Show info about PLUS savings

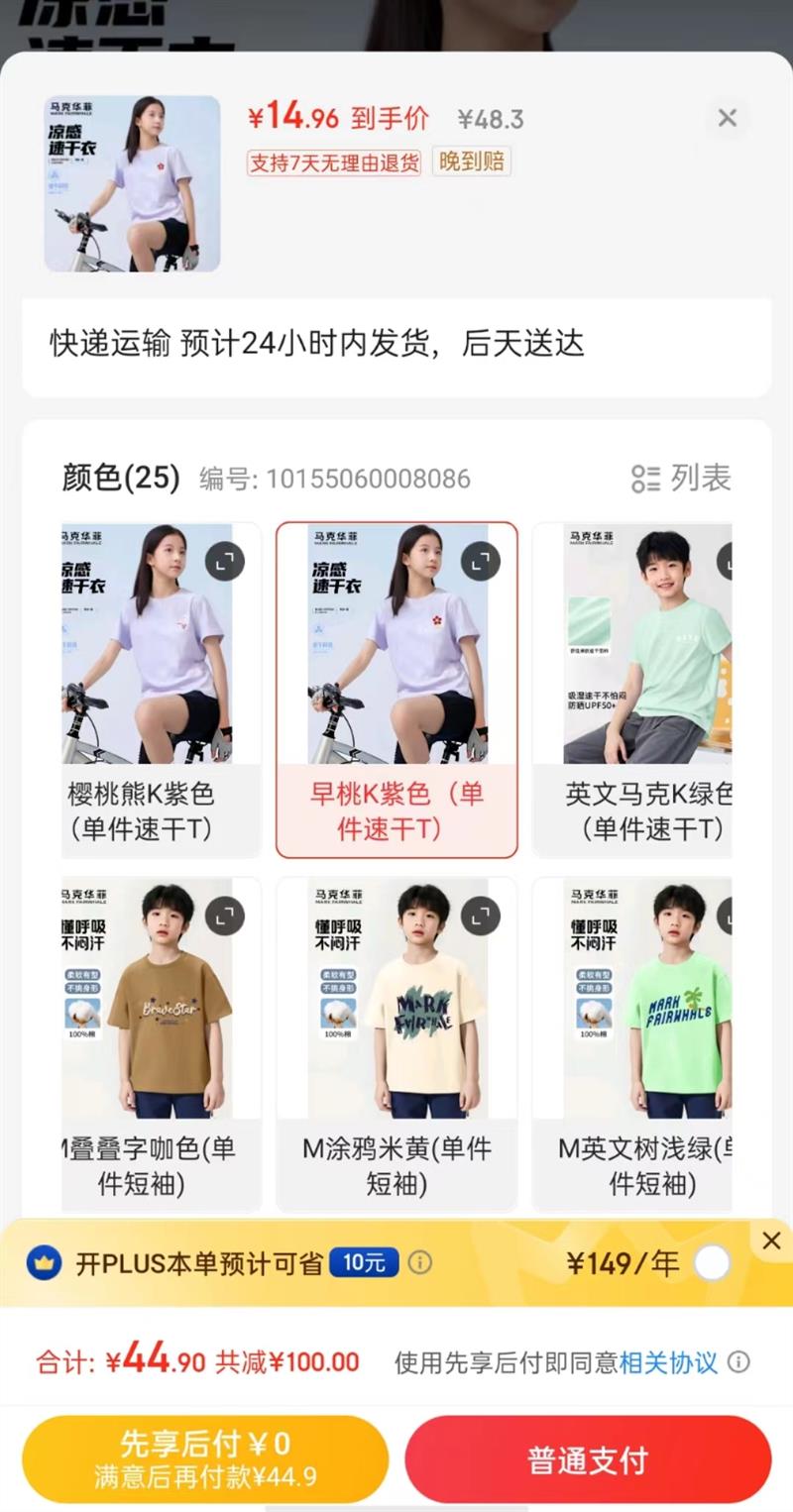tap(420, 1263)
